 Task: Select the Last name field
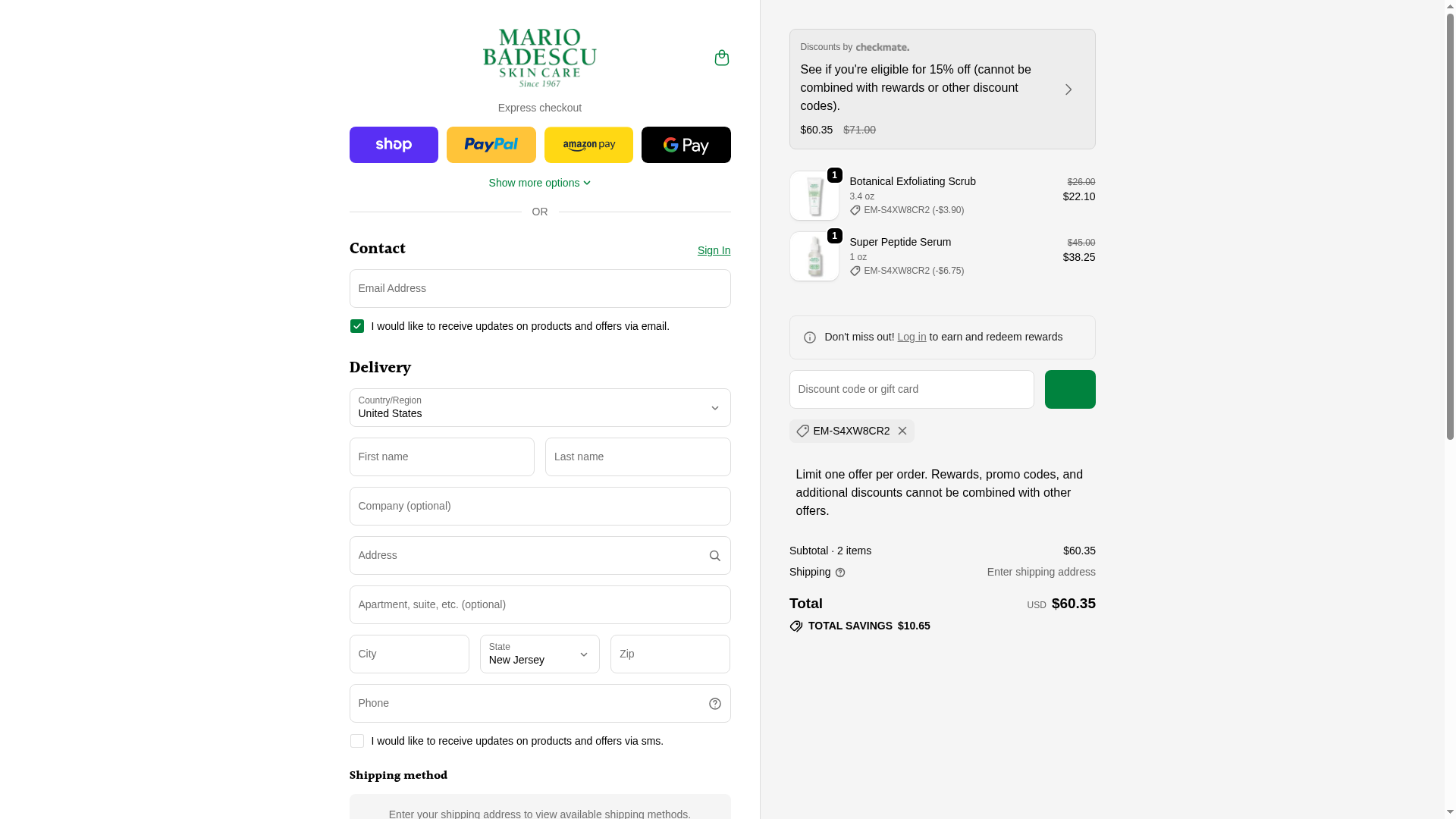(x=637, y=457)
